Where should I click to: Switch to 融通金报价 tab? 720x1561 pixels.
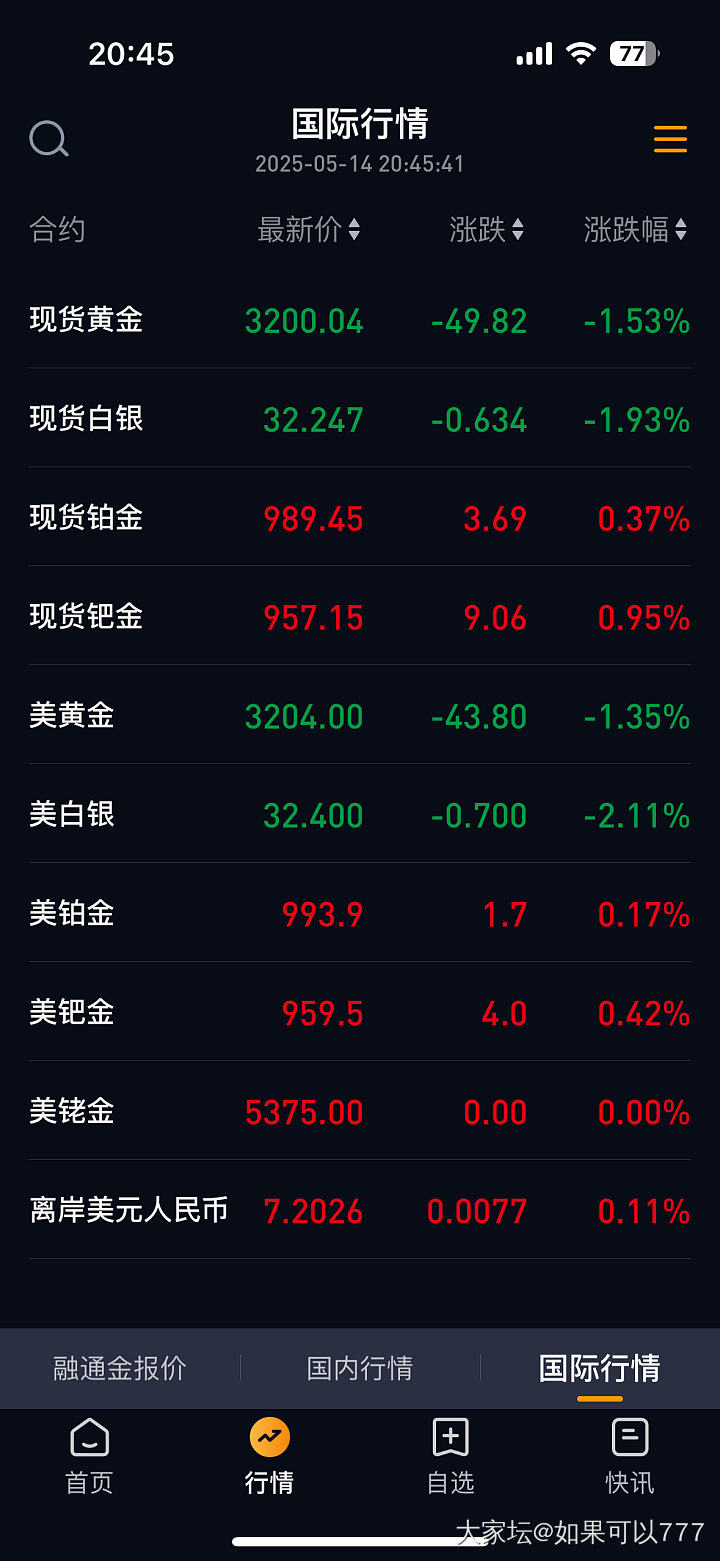pos(120,1368)
